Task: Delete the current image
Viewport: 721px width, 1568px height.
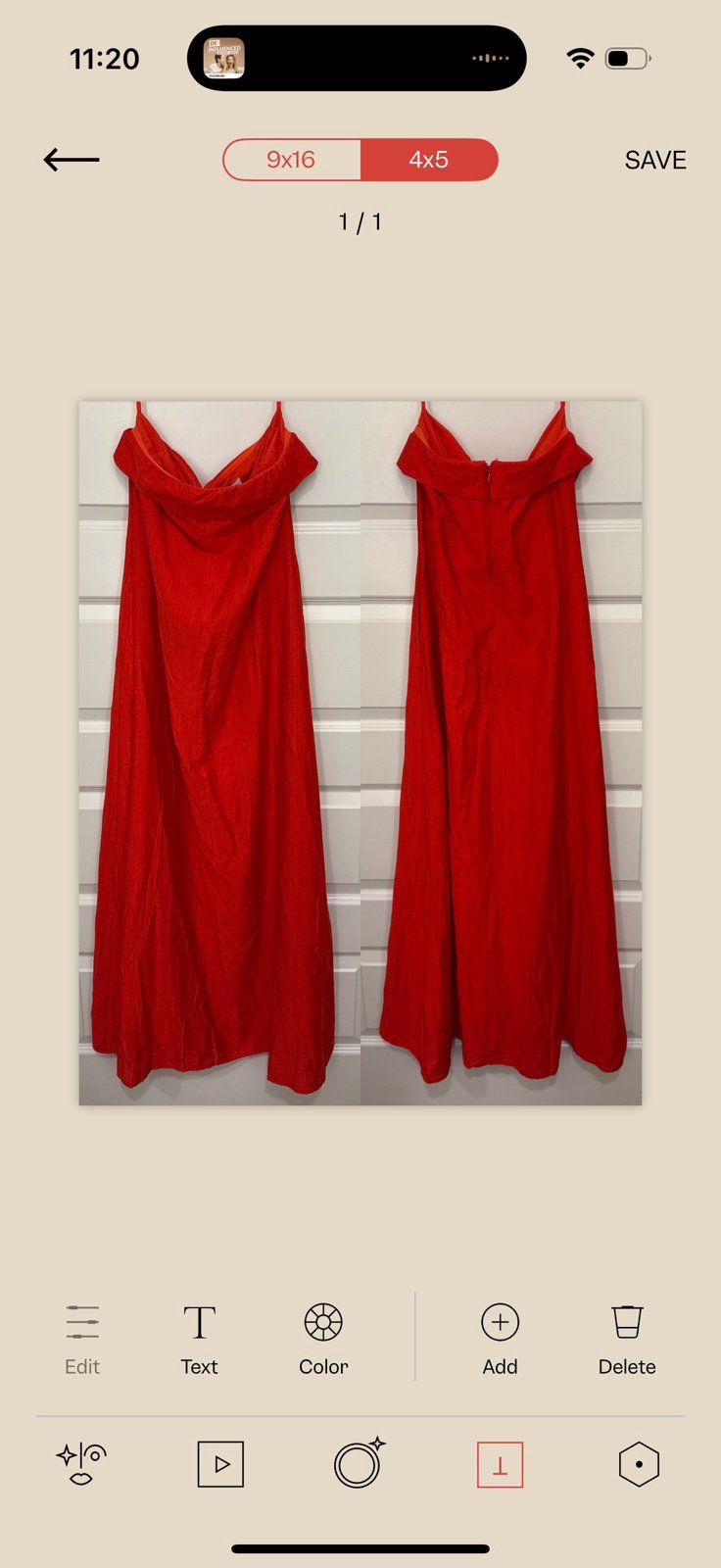Action: click(x=627, y=1340)
